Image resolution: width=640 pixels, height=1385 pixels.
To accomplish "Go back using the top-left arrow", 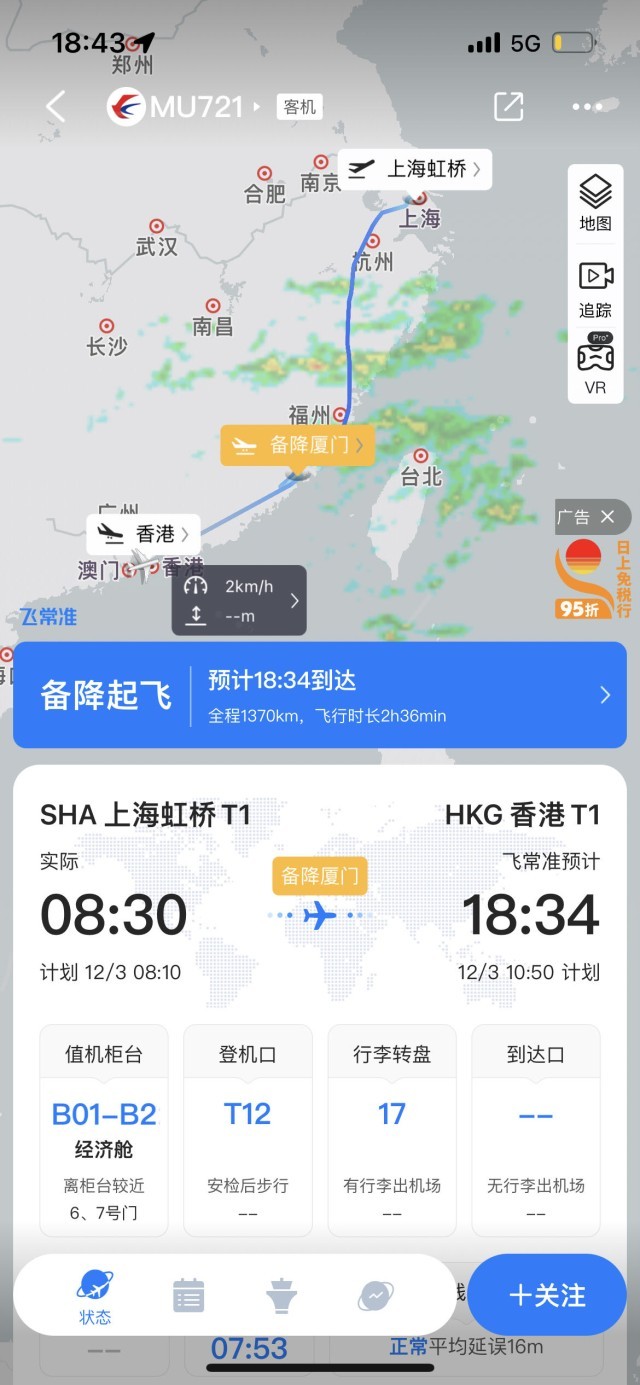I will click(56, 106).
